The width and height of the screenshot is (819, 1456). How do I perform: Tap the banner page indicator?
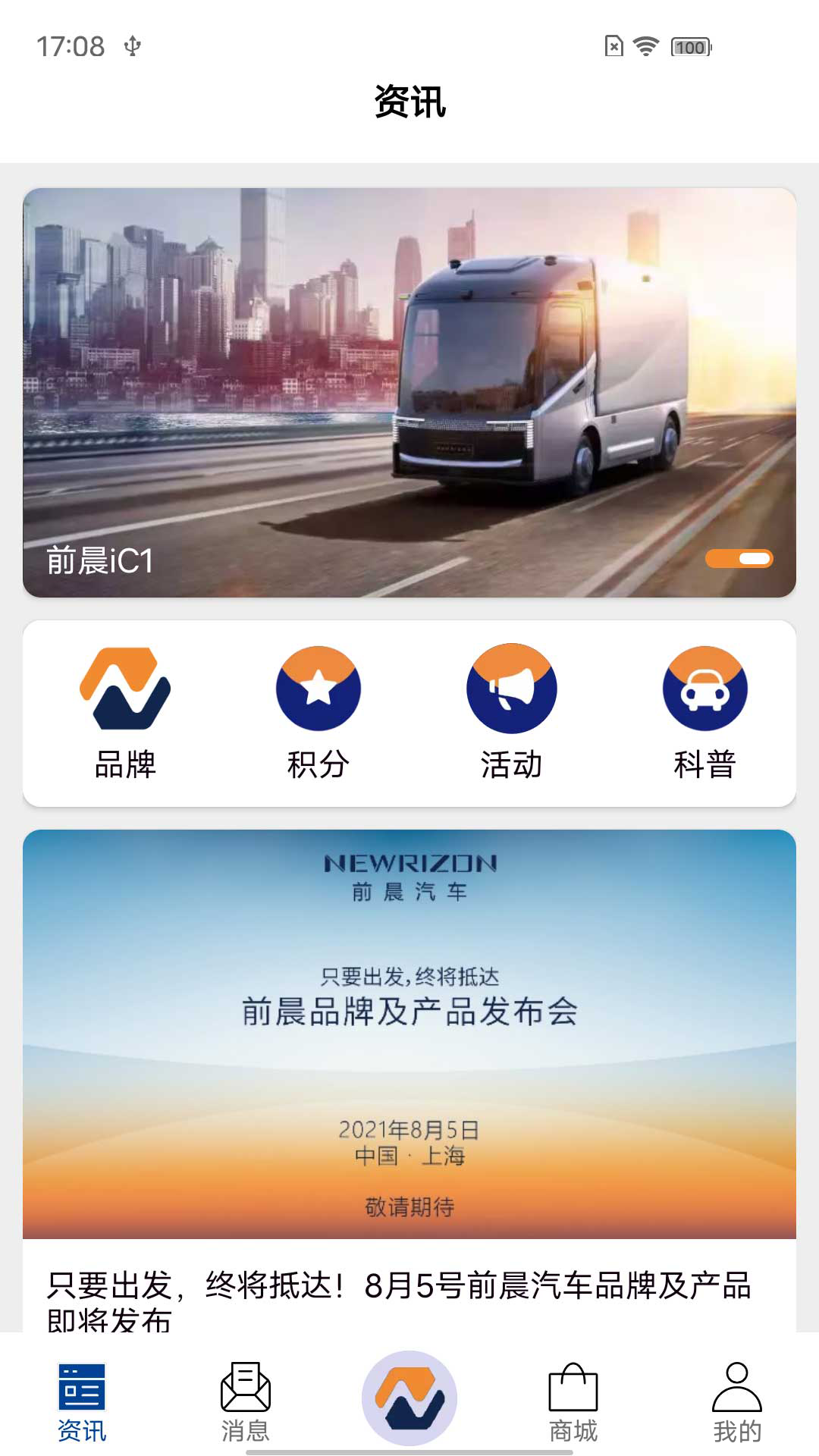point(739,559)
